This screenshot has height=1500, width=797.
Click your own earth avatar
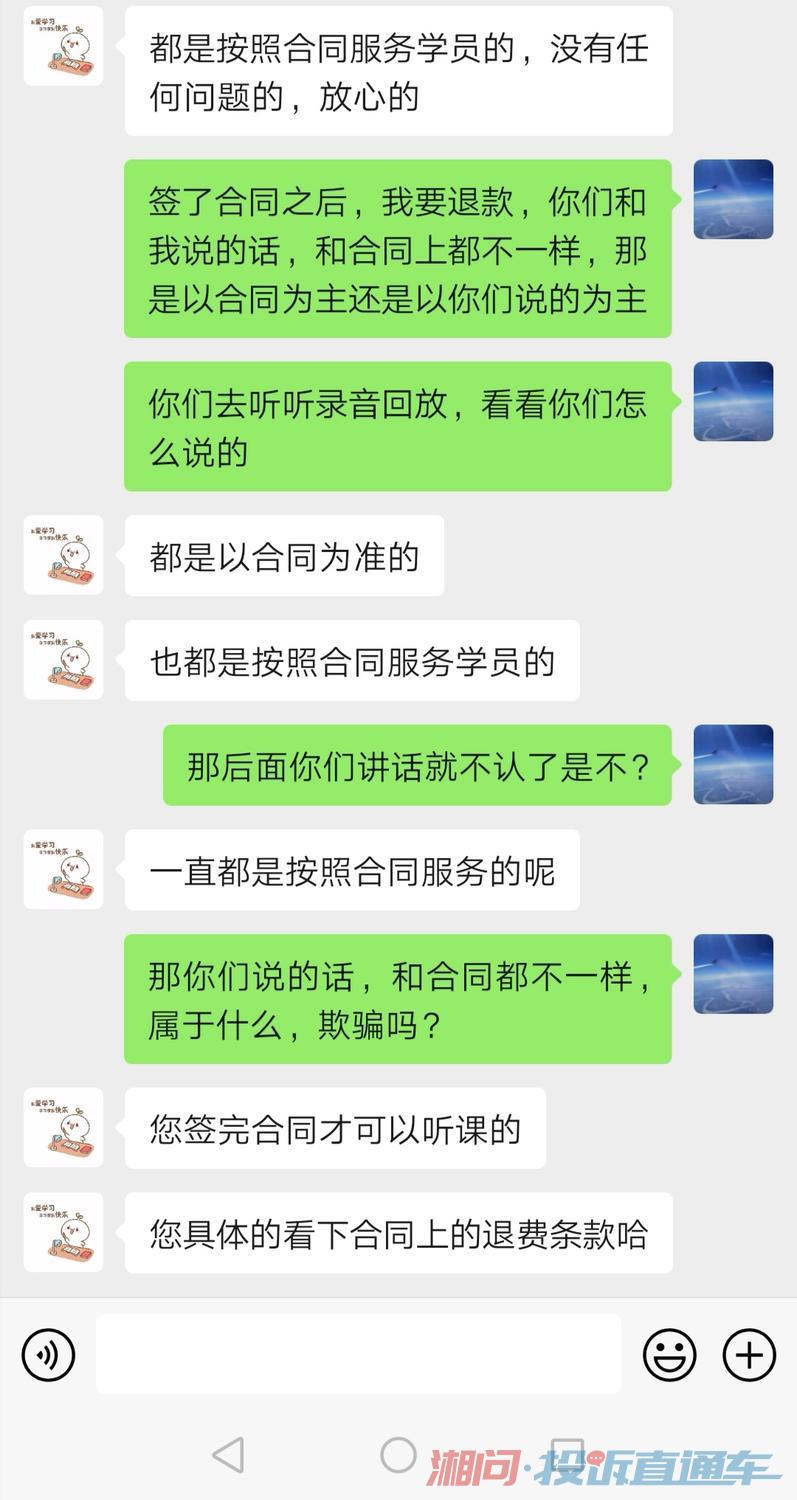coord(733,200)
